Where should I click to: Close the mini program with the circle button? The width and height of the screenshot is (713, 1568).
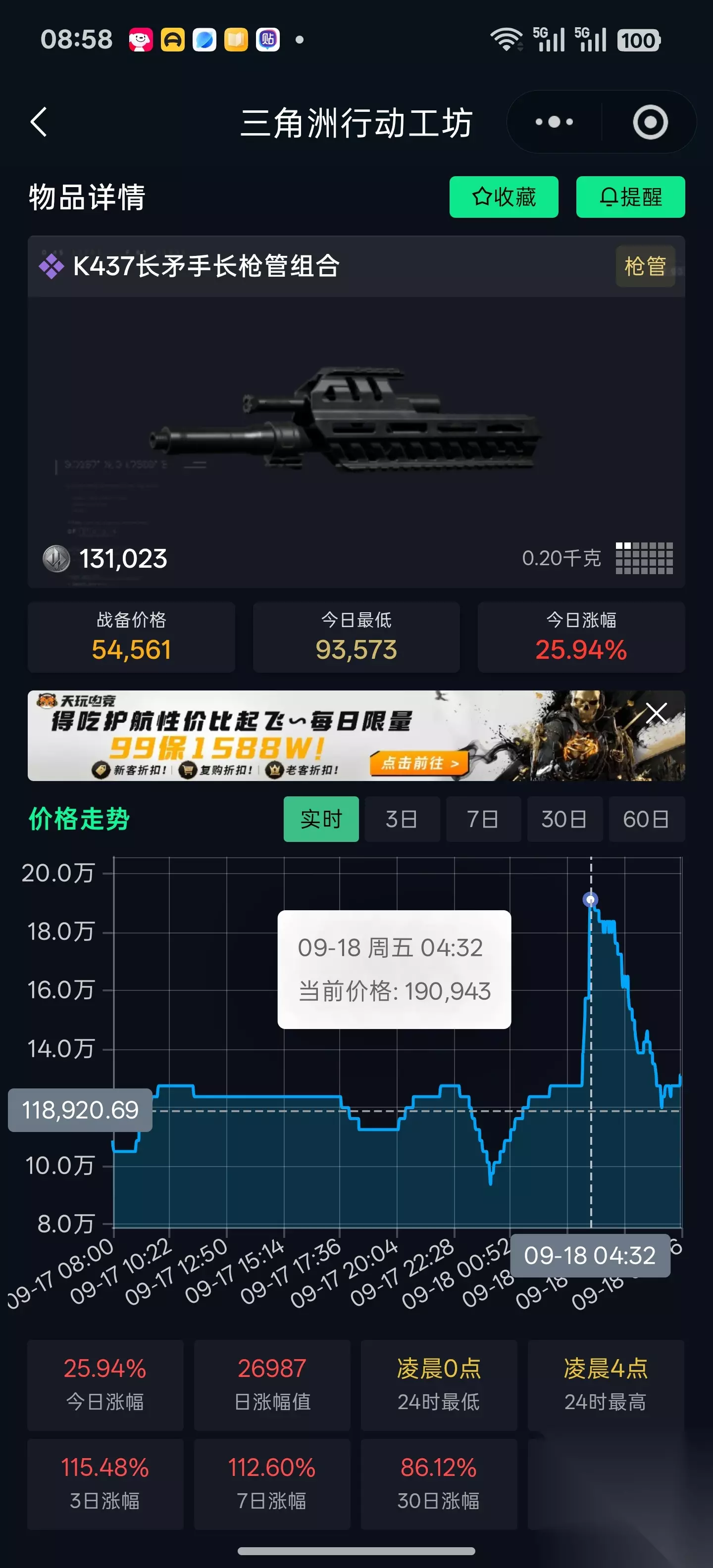tap(650, 122)
